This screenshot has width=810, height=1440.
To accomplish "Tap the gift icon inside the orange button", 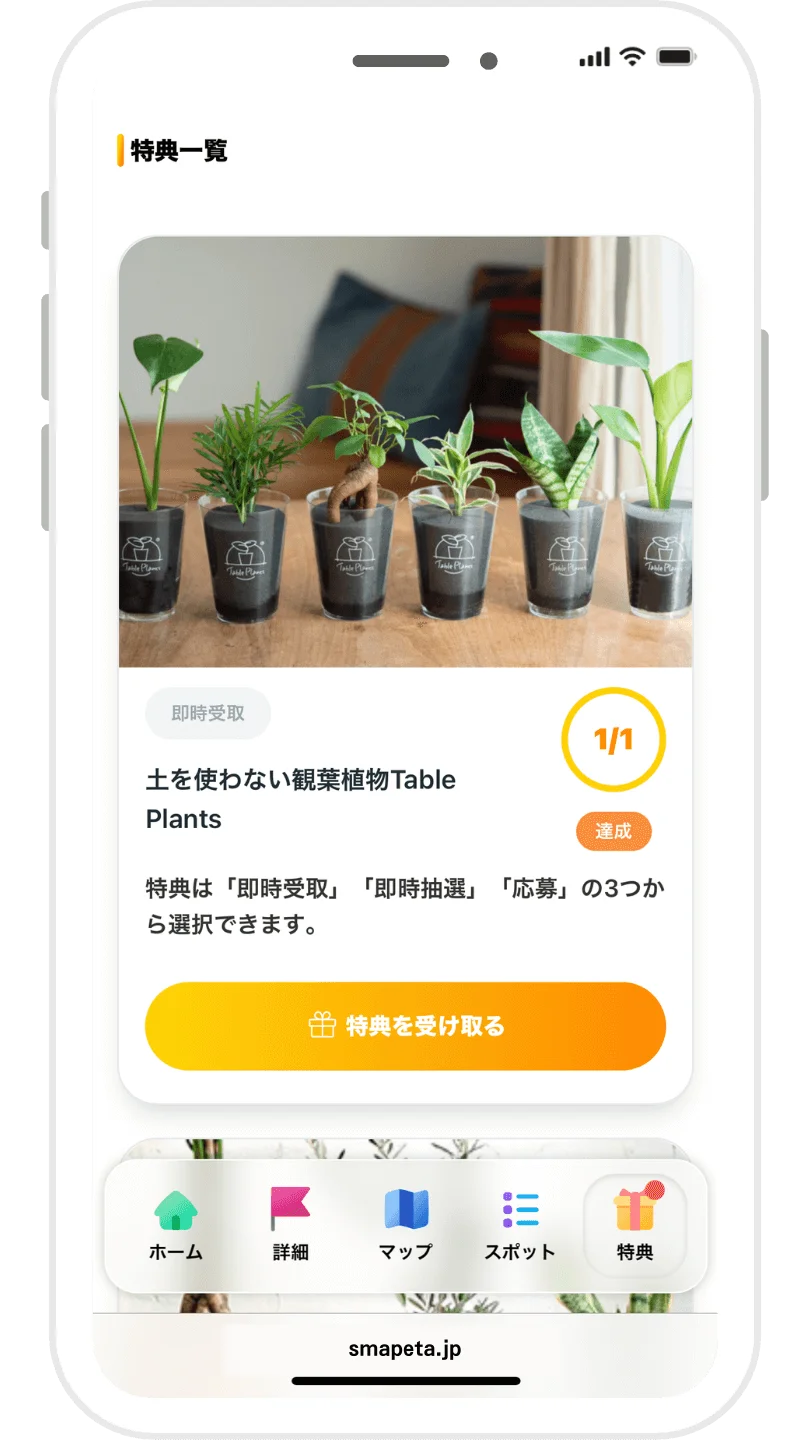I will click(x=324, y=1025).
